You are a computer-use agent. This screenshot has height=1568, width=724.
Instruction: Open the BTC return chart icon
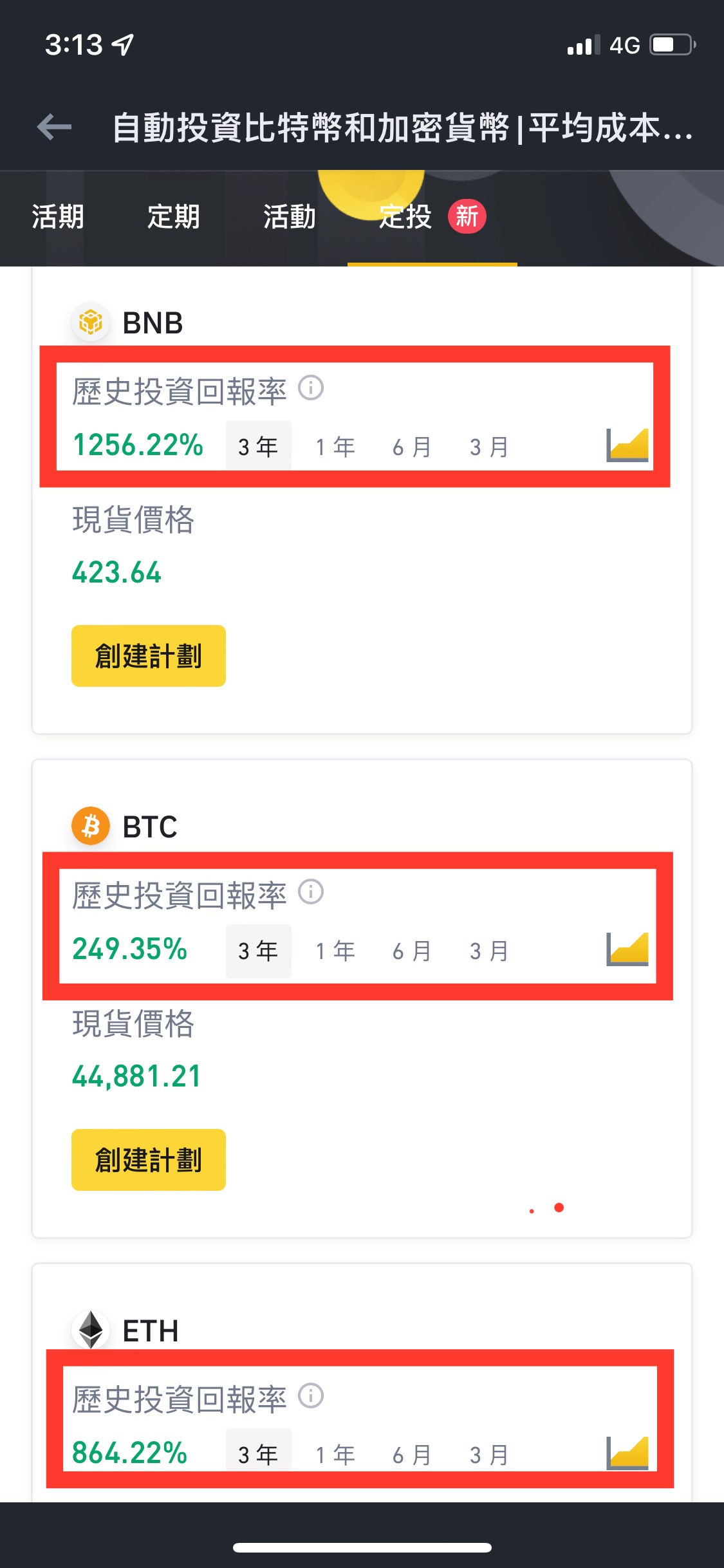point(627,949)
